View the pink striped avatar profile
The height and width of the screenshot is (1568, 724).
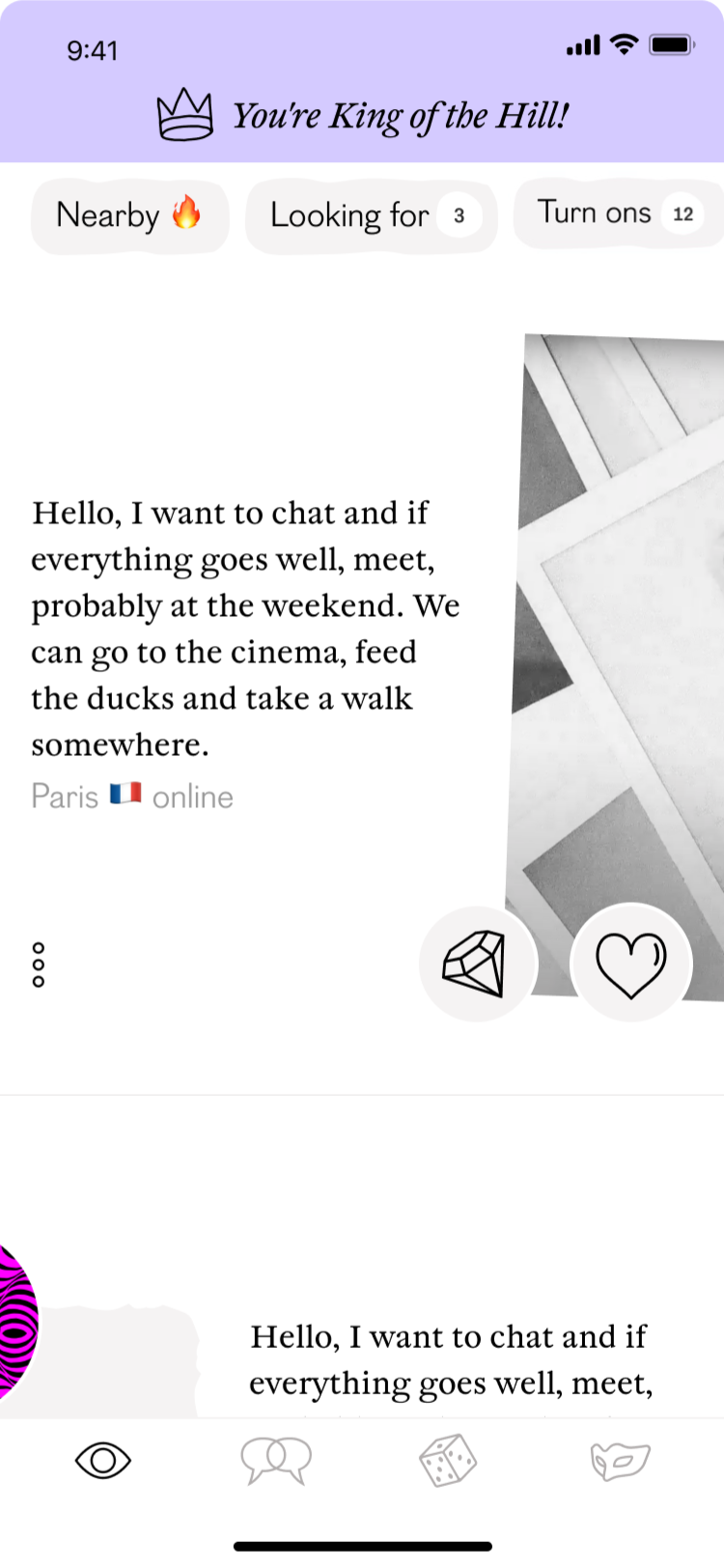15,1323
